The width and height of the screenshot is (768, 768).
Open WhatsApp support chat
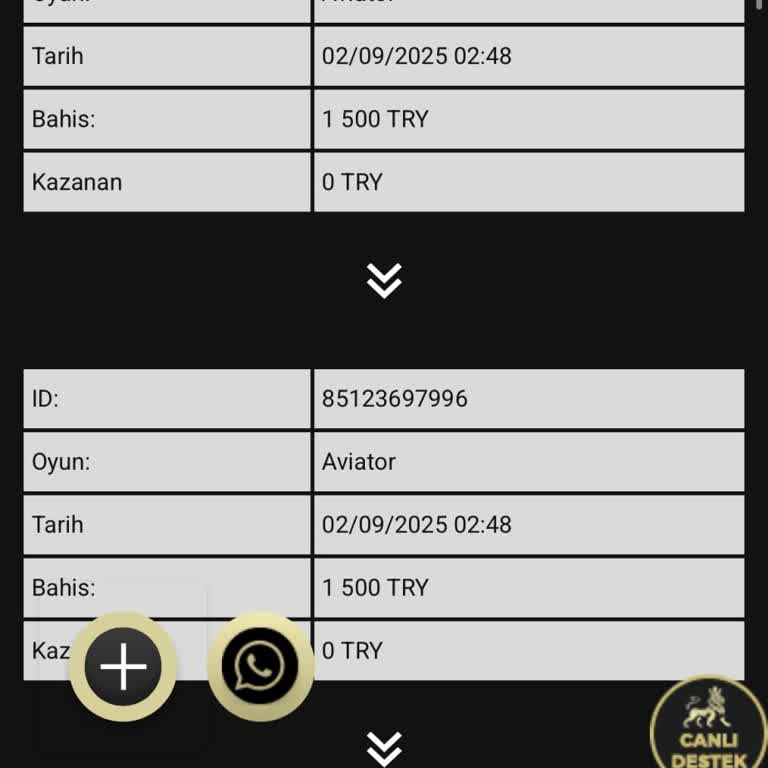[x=260, y=666]
